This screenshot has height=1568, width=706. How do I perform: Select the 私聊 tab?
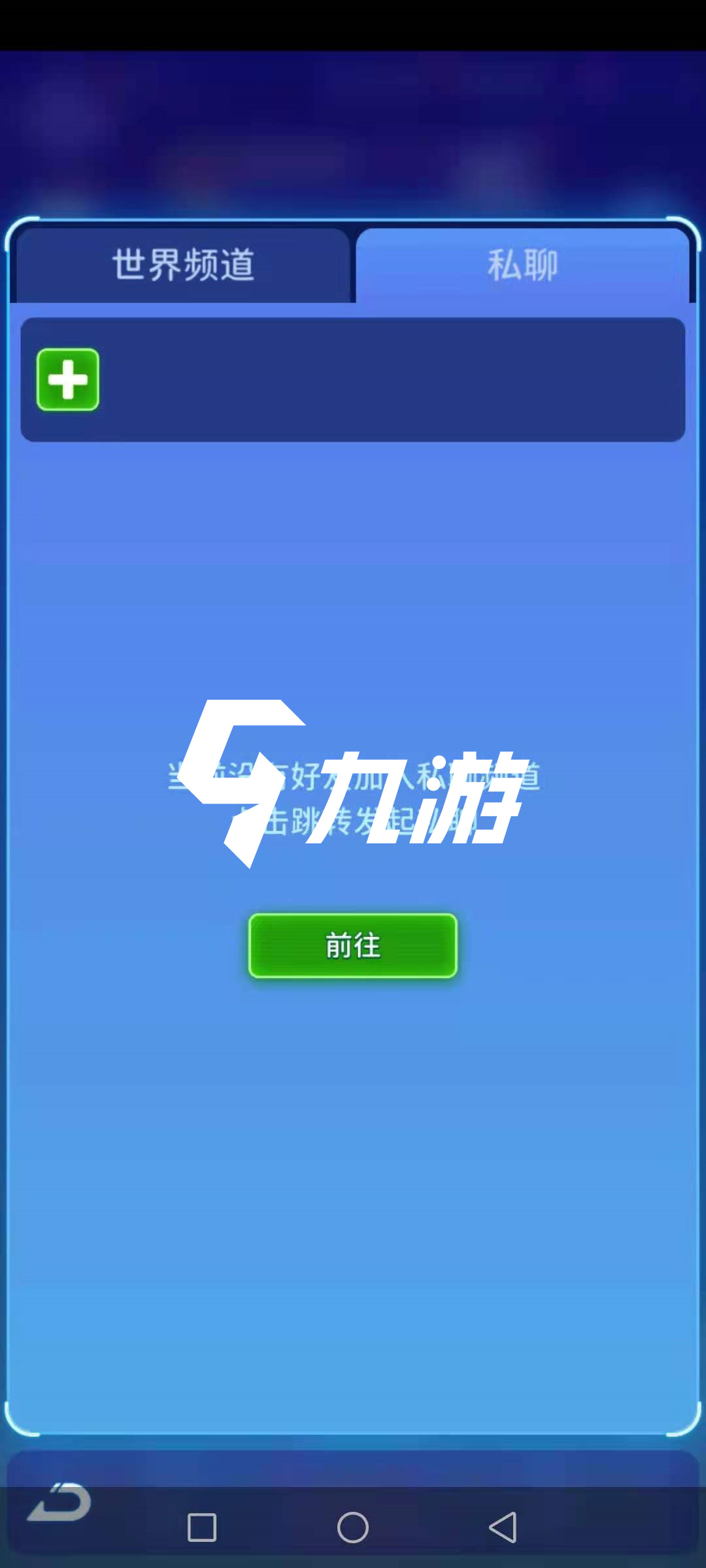tap(522, 265)
